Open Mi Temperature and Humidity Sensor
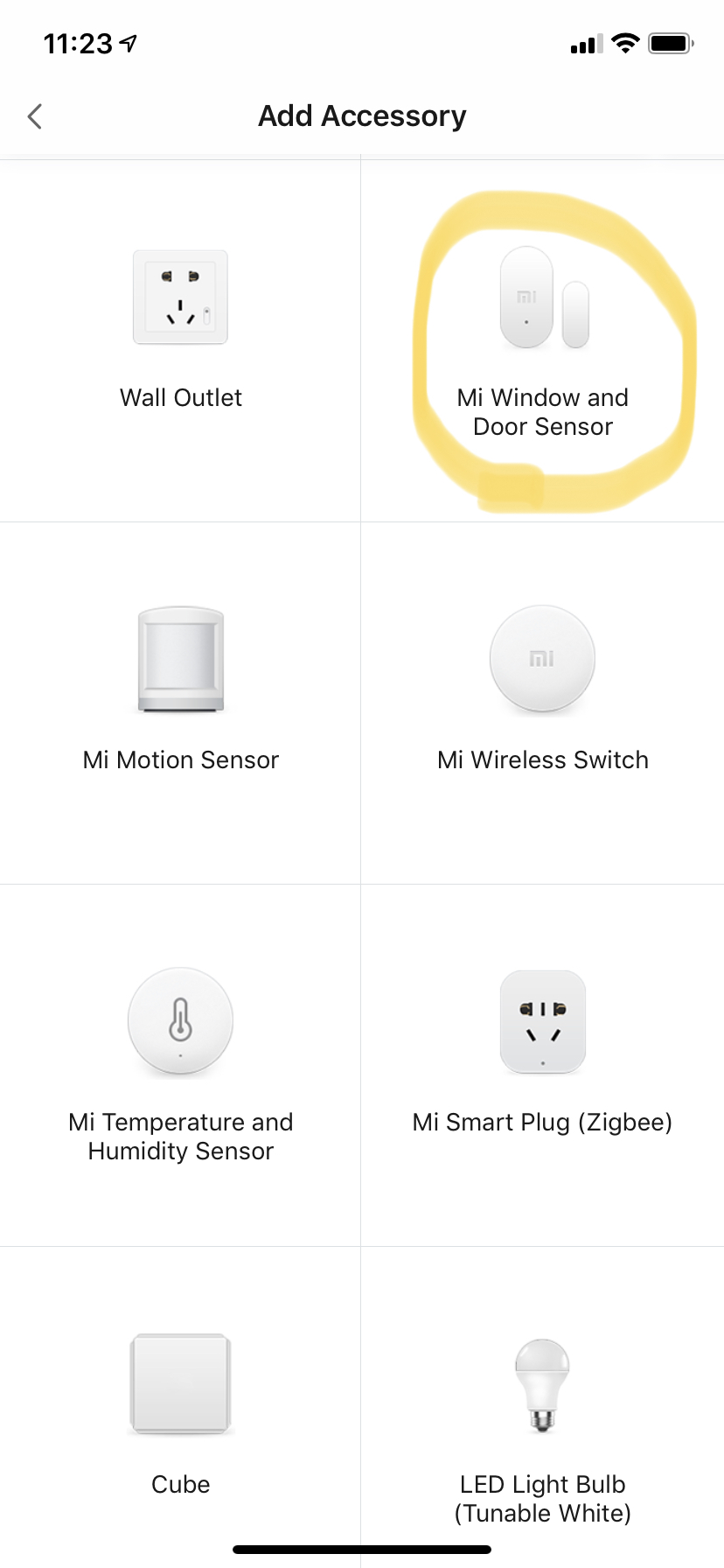Image resolution: width=724 pixels, height=1568 pixels. click(180, 1059)
